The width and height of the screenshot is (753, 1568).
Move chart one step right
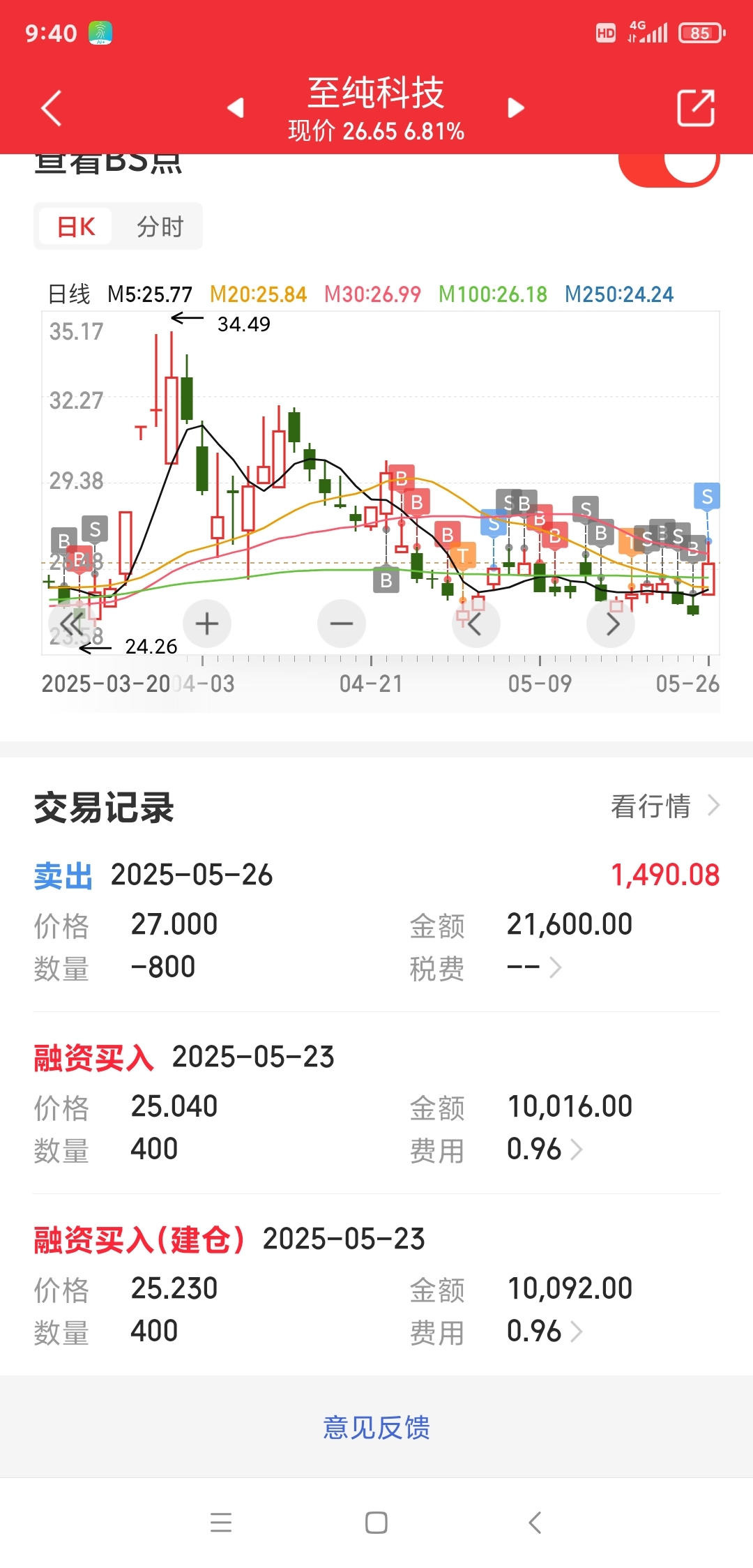coord(611,624)
